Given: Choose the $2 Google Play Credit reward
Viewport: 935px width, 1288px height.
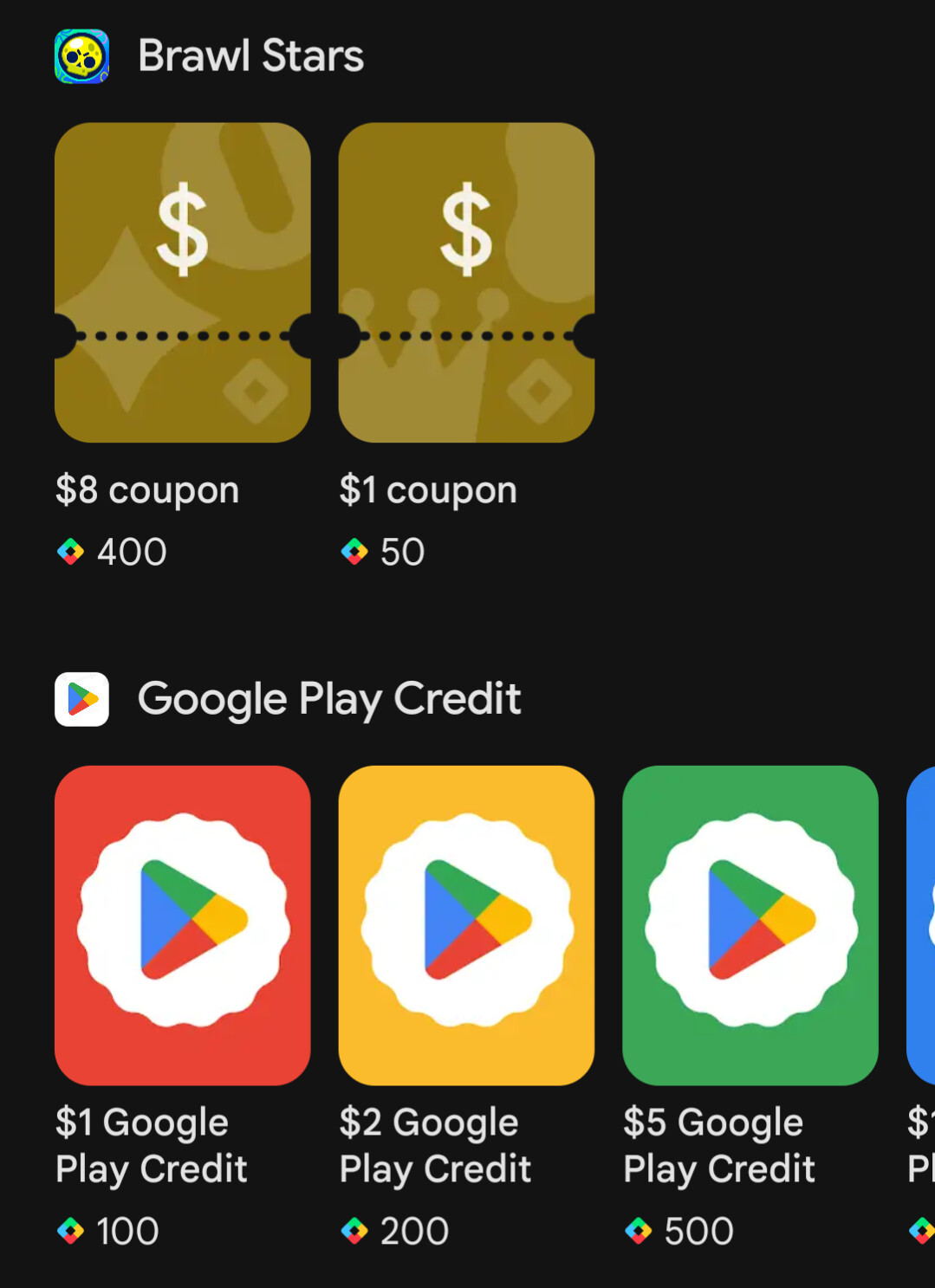Looking at the screenshot, I should (x=466, y=924).
